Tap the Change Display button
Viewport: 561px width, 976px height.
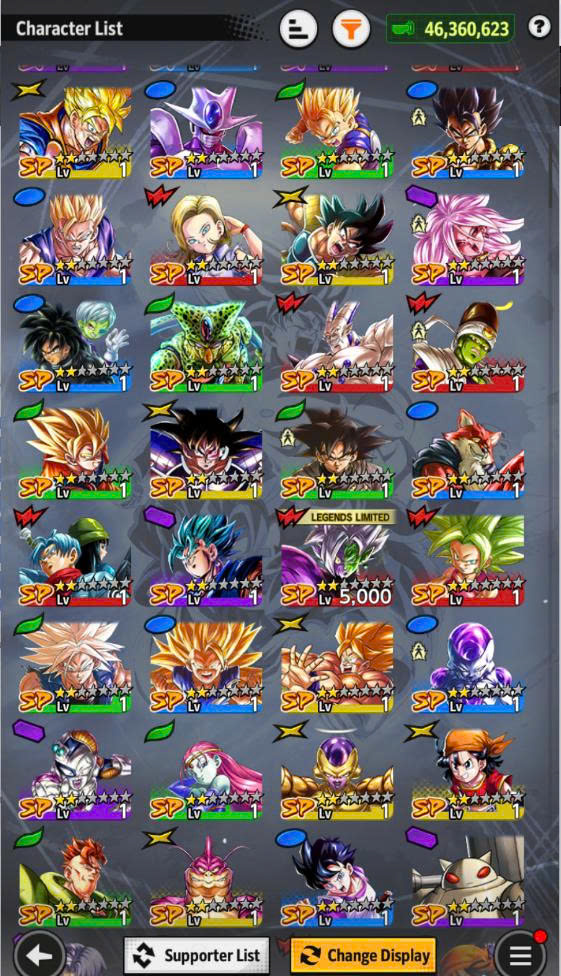pos(363,955)
